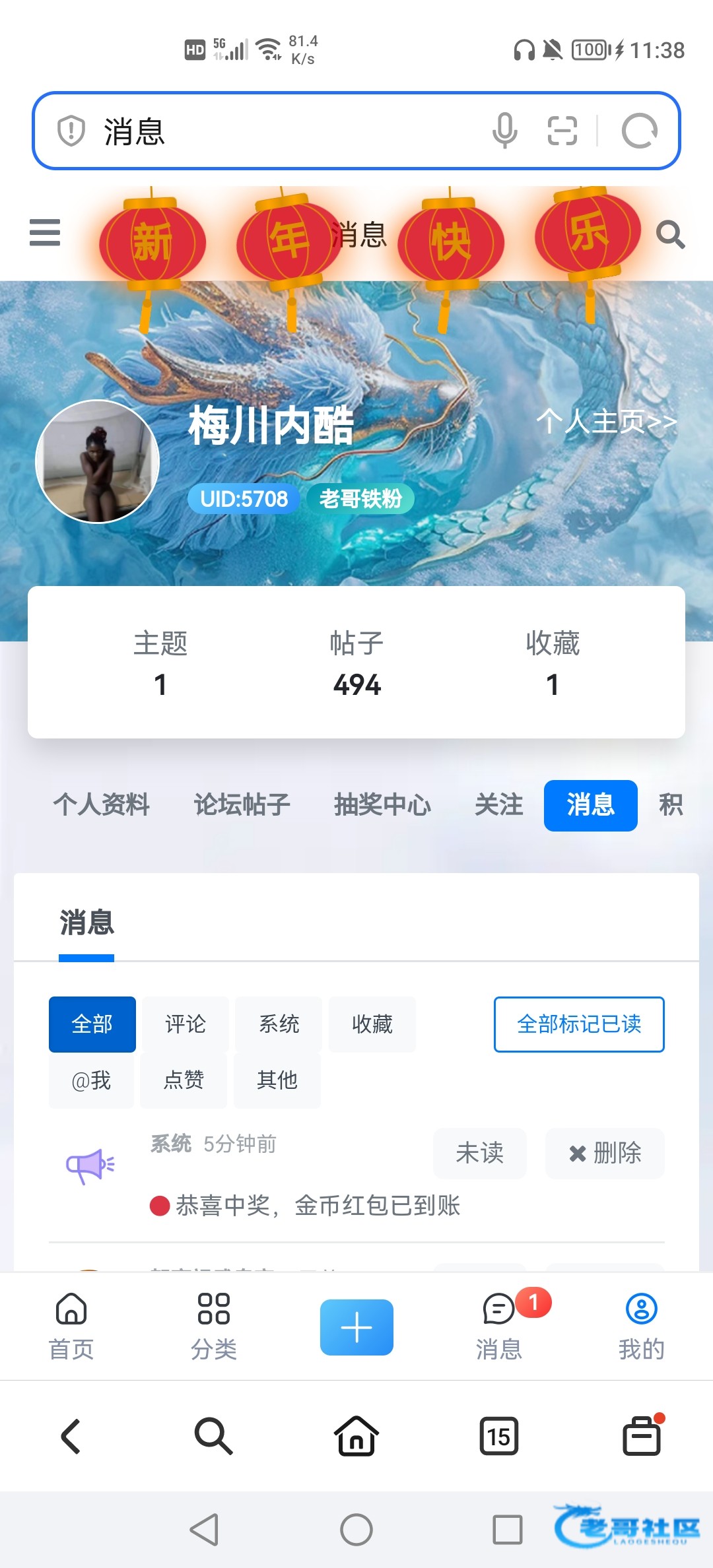Open the QR scan icon
This screenshot has height=1568, width=713.
coord(562,131)
